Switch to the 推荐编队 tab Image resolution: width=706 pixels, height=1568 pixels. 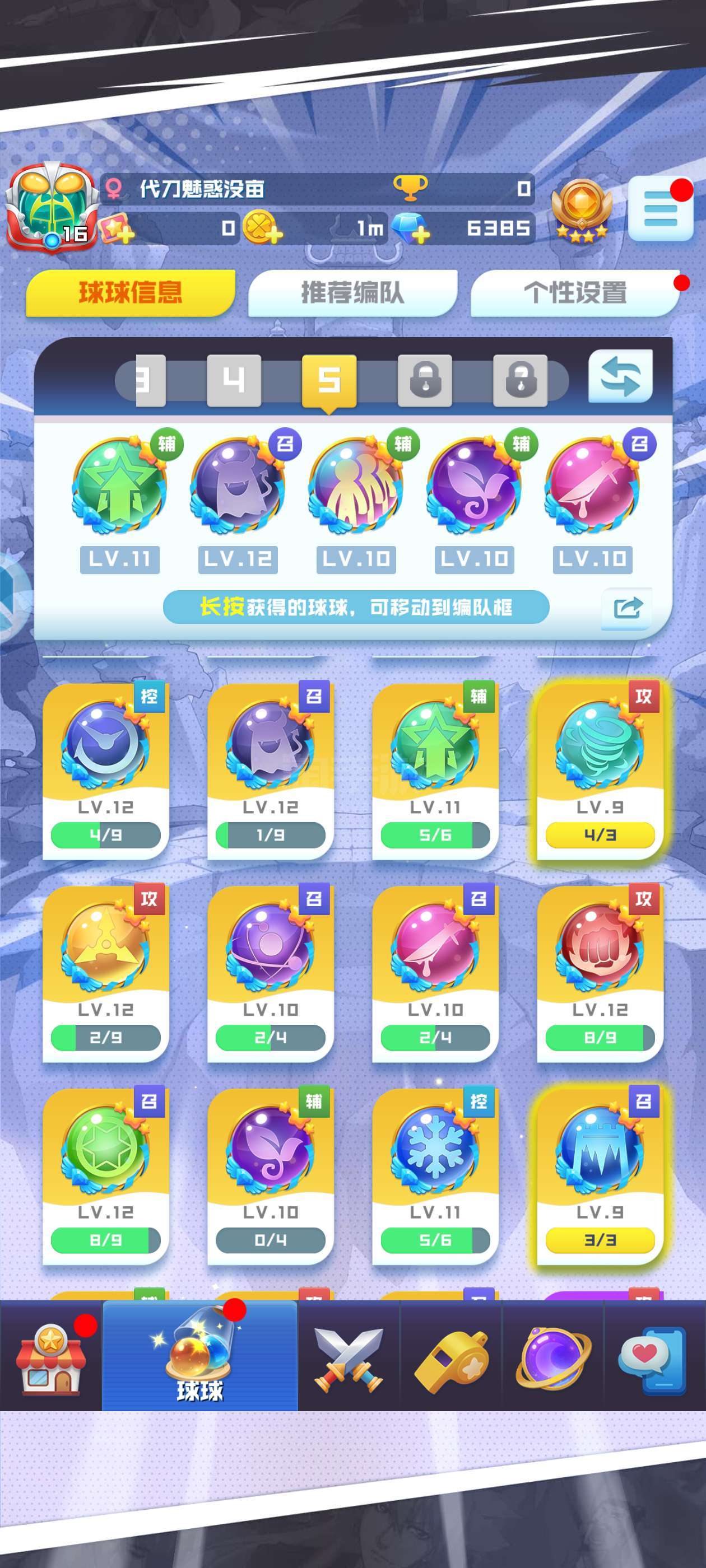click(x=352, y=293)
